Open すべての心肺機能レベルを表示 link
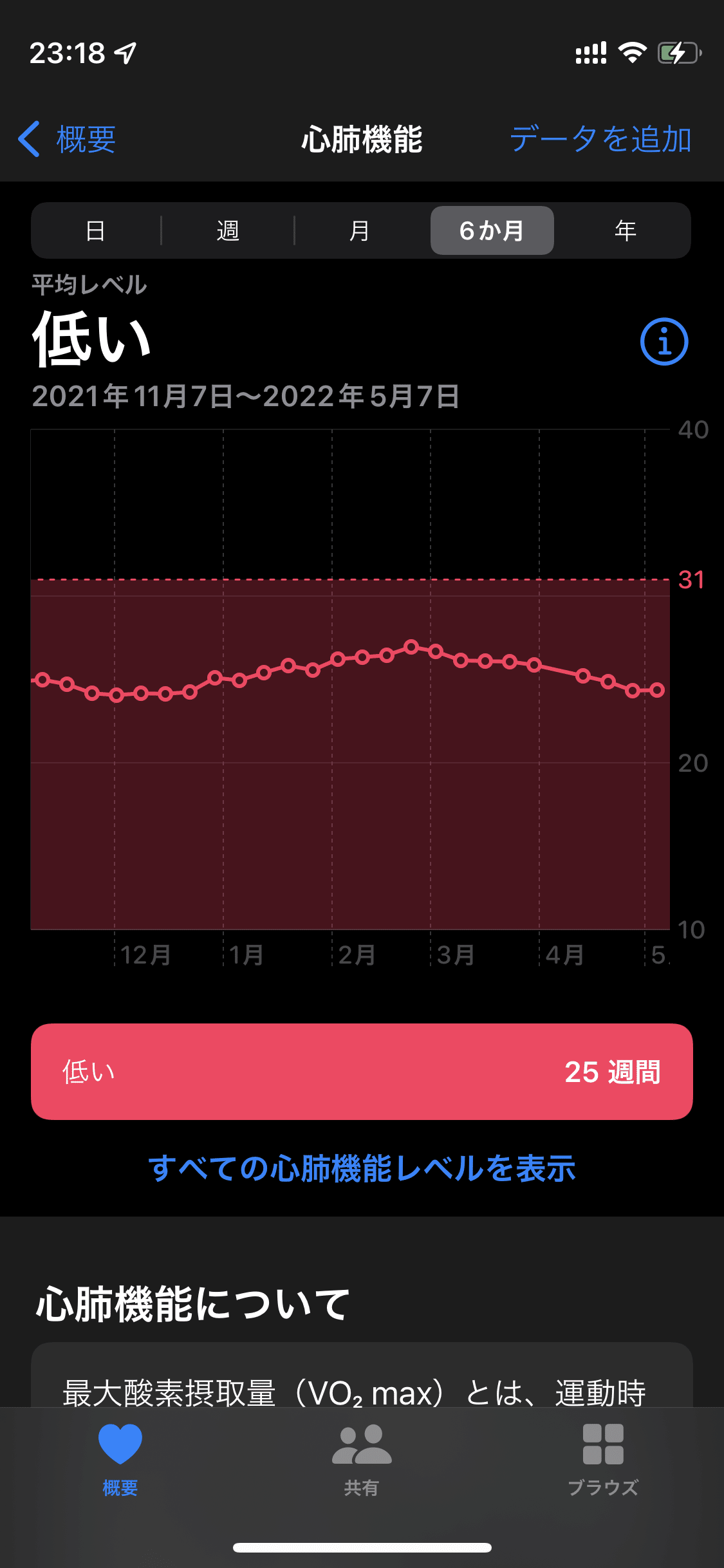724x1568 pixels. [362, 1170]
